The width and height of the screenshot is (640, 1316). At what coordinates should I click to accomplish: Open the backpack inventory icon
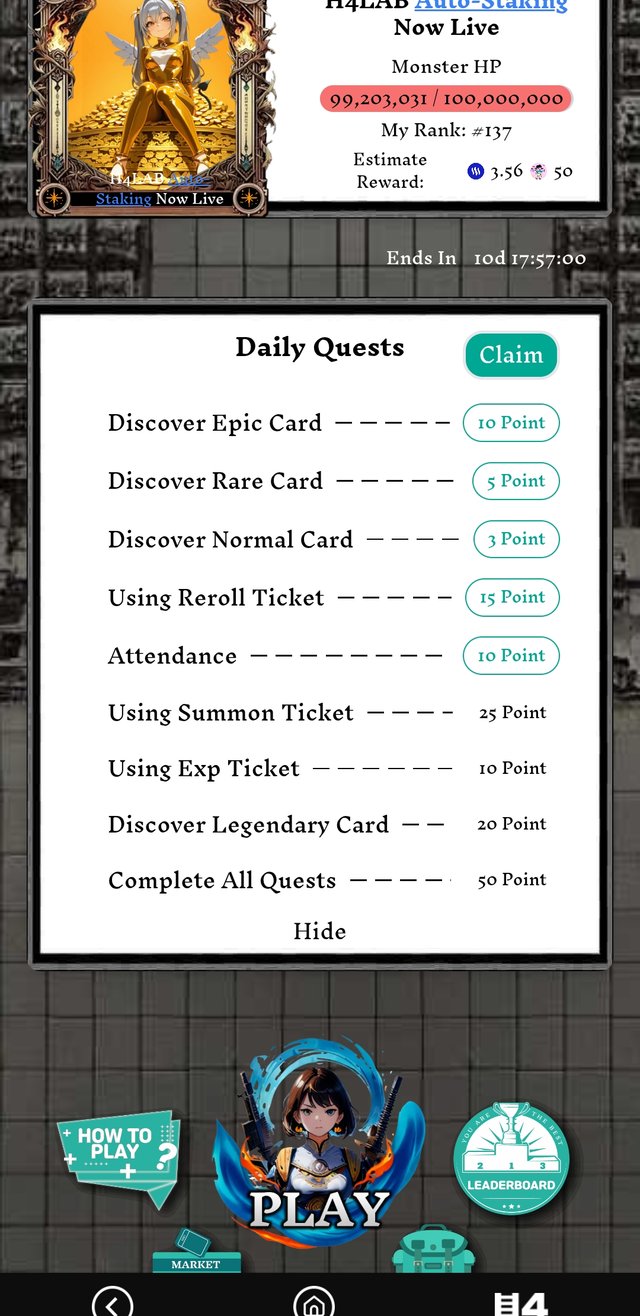(x=434, y=1252)
